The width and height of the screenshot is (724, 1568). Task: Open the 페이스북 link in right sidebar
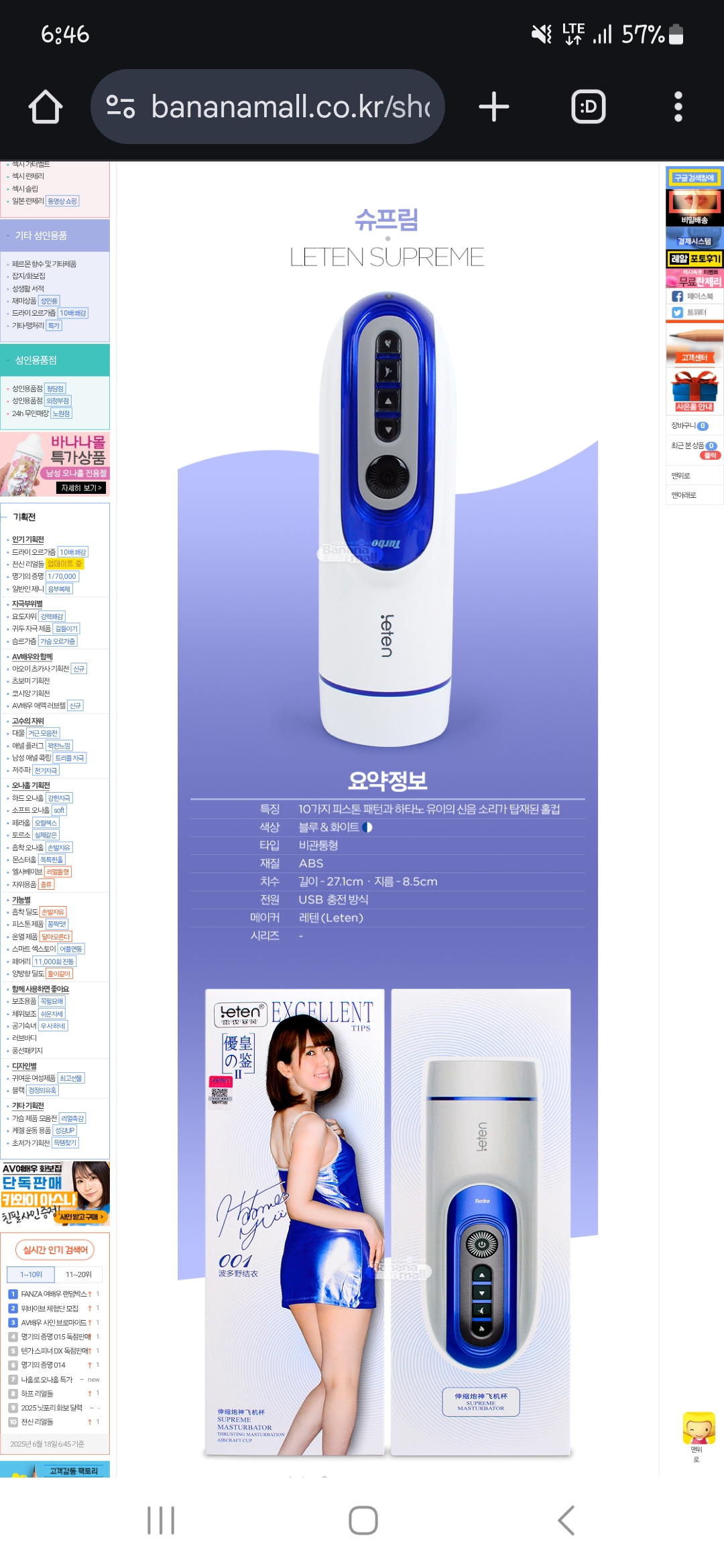694,296
